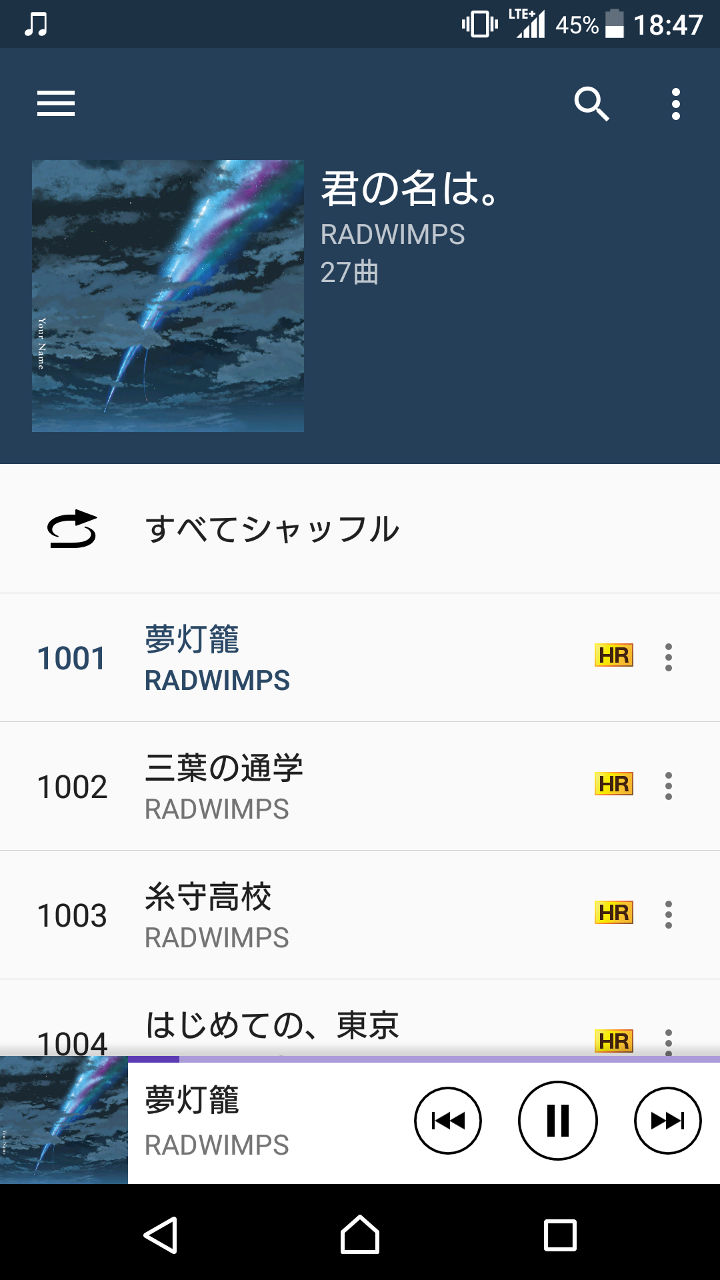Skip to the previous track
720x1280 pixels.
click(x=448, y=1121)
